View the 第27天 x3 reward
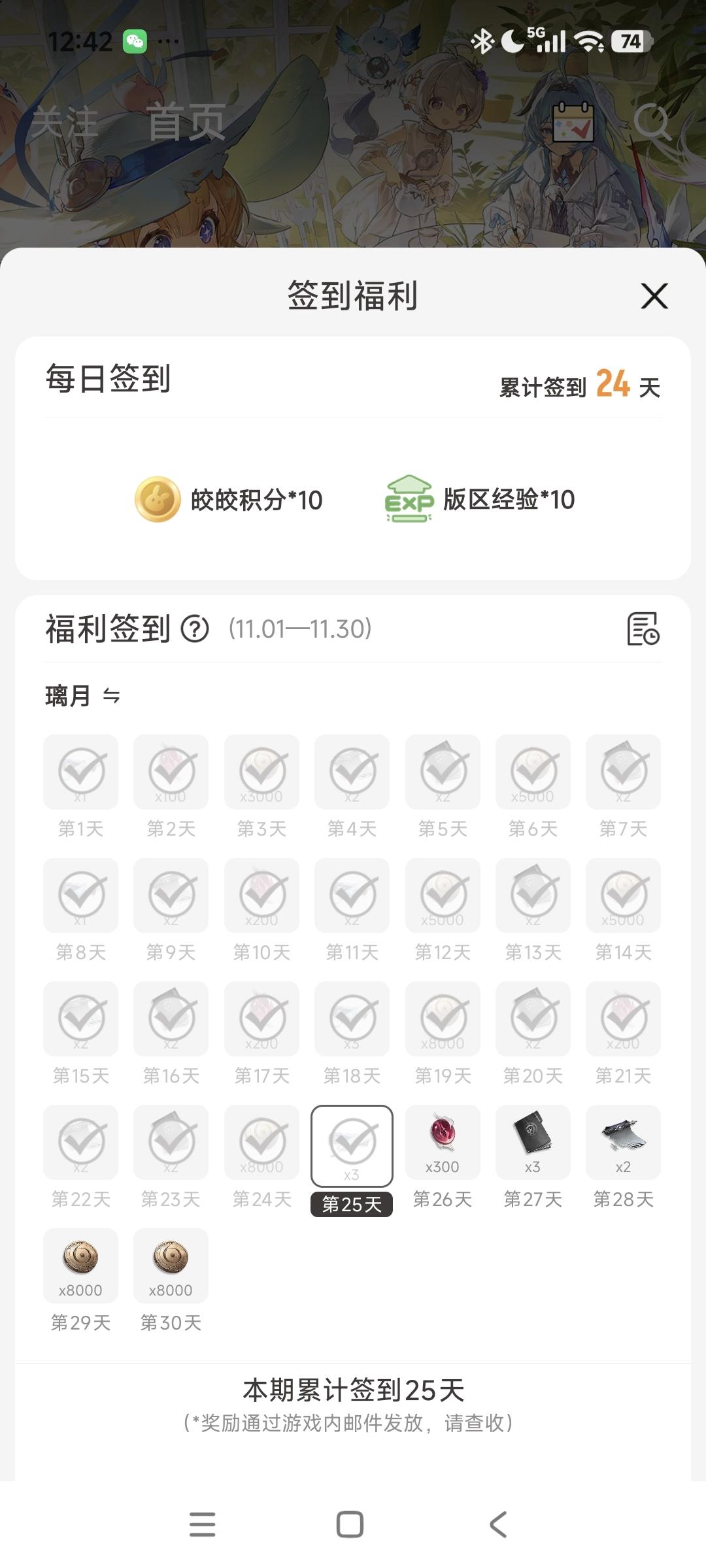The height and width of the screenshot is (1568, 706). tap(533, 1142)
